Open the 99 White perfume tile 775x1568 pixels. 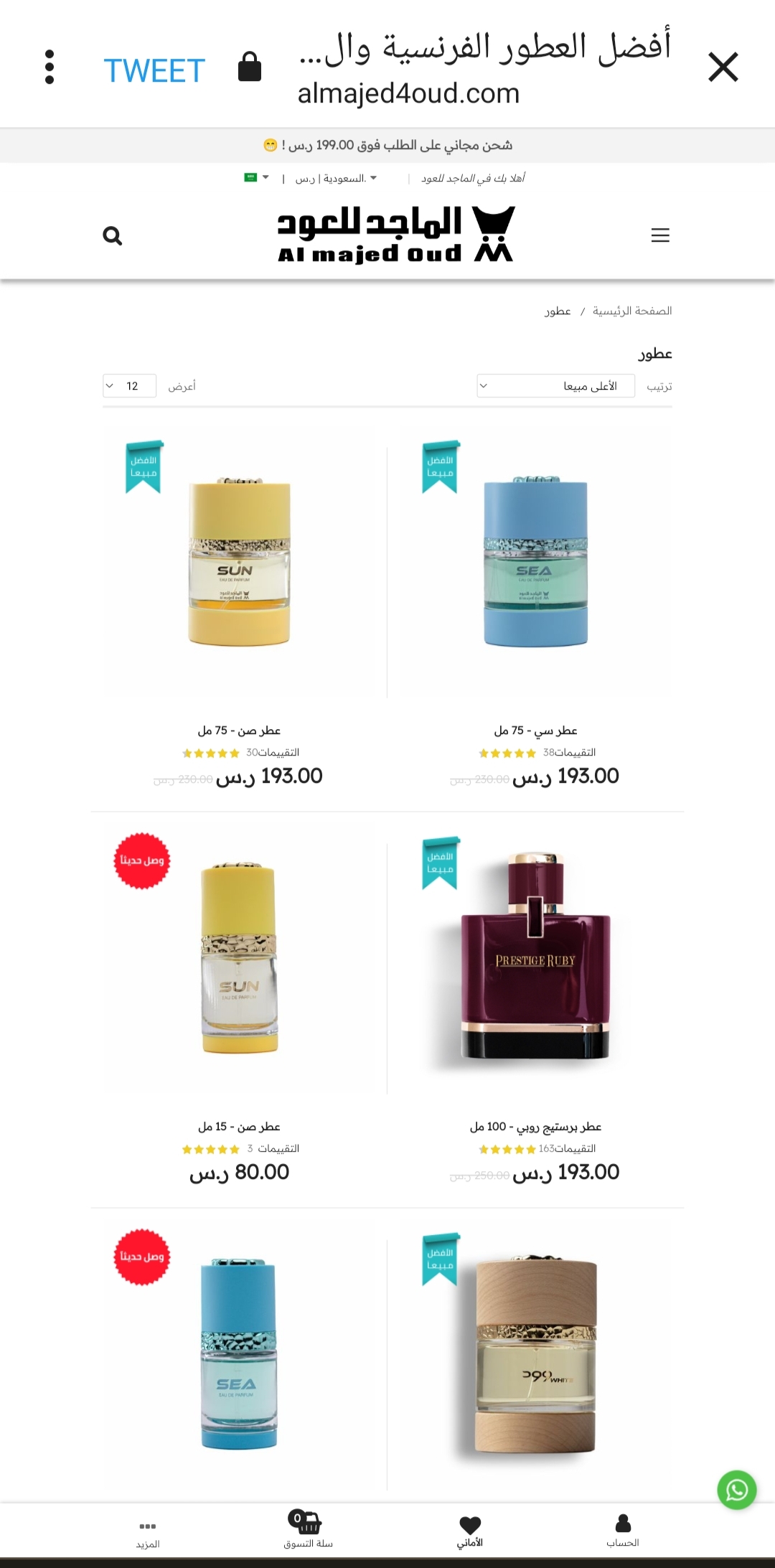click(x=535, y=1356)
